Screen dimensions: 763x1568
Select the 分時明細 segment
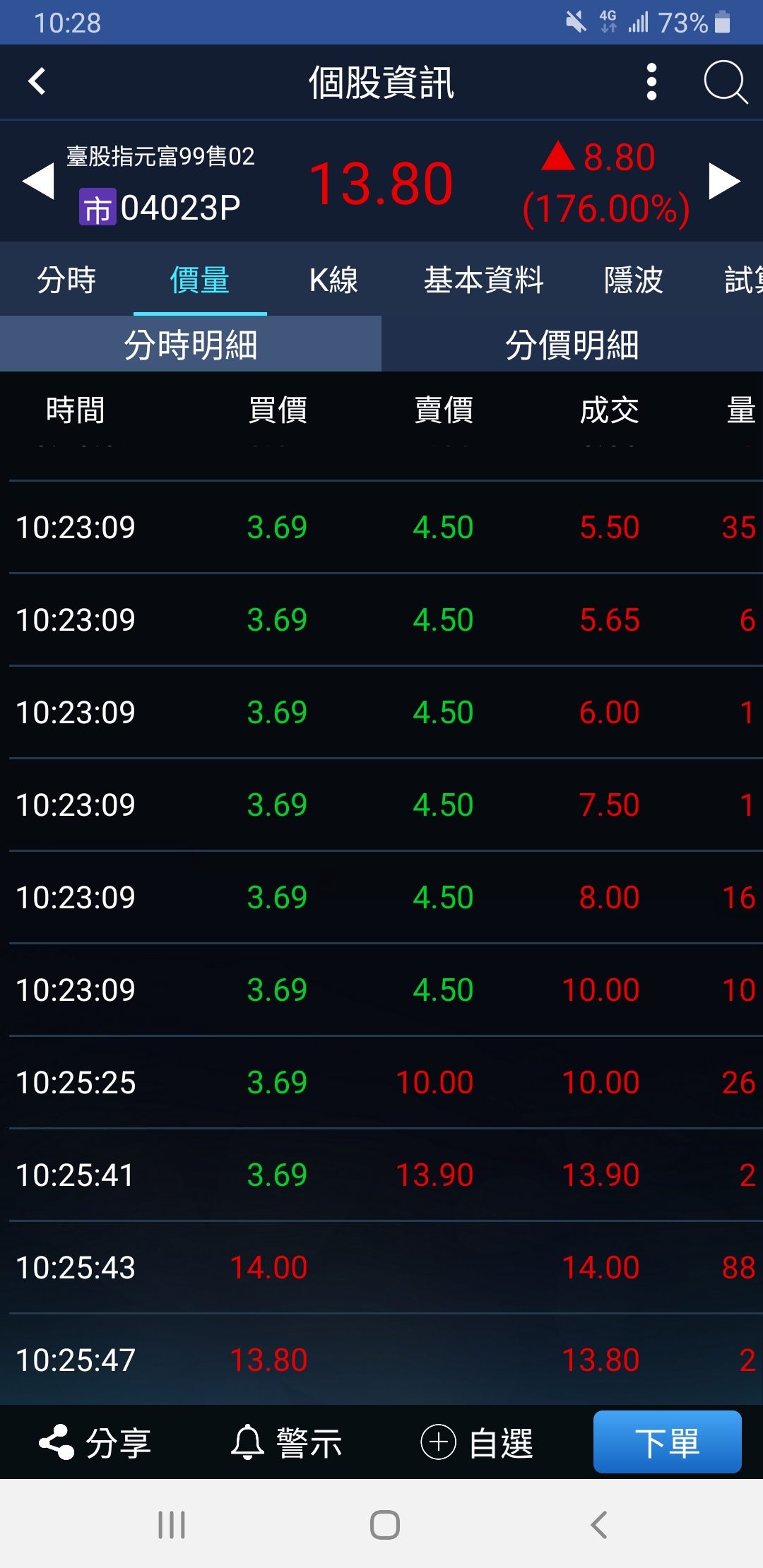[x=191, y=345]
